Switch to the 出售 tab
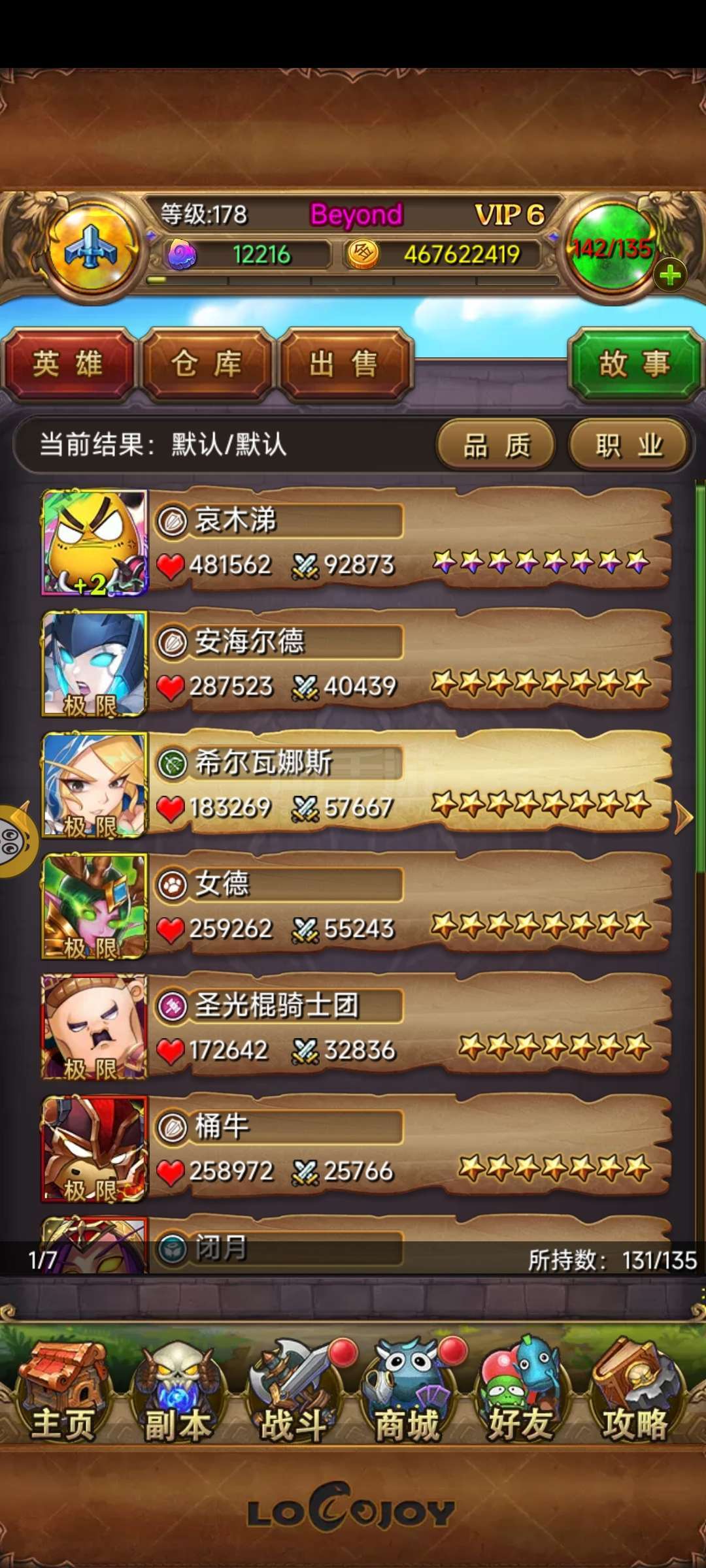This screenshot has height=1568, width=706. click(345, 364)
